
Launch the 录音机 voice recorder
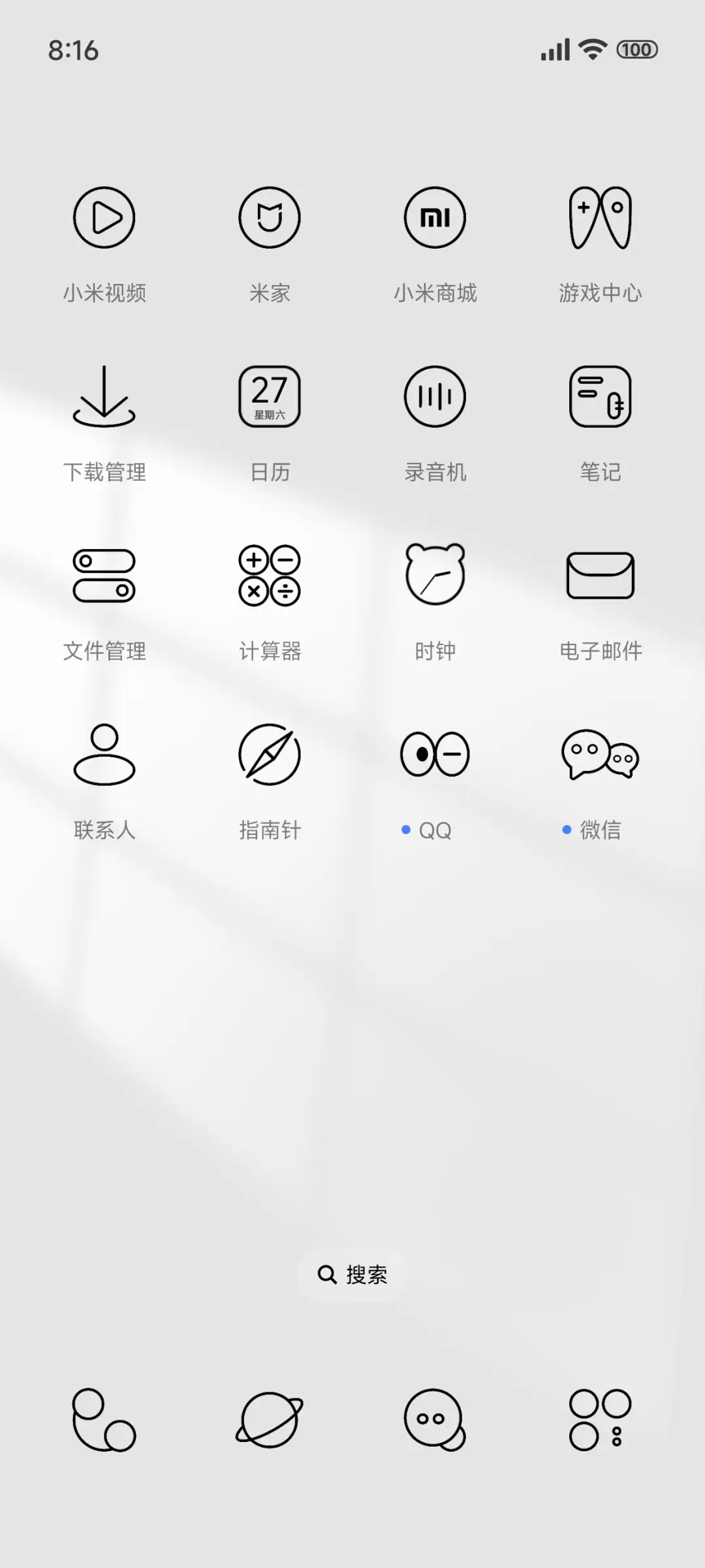coord(435,397)
